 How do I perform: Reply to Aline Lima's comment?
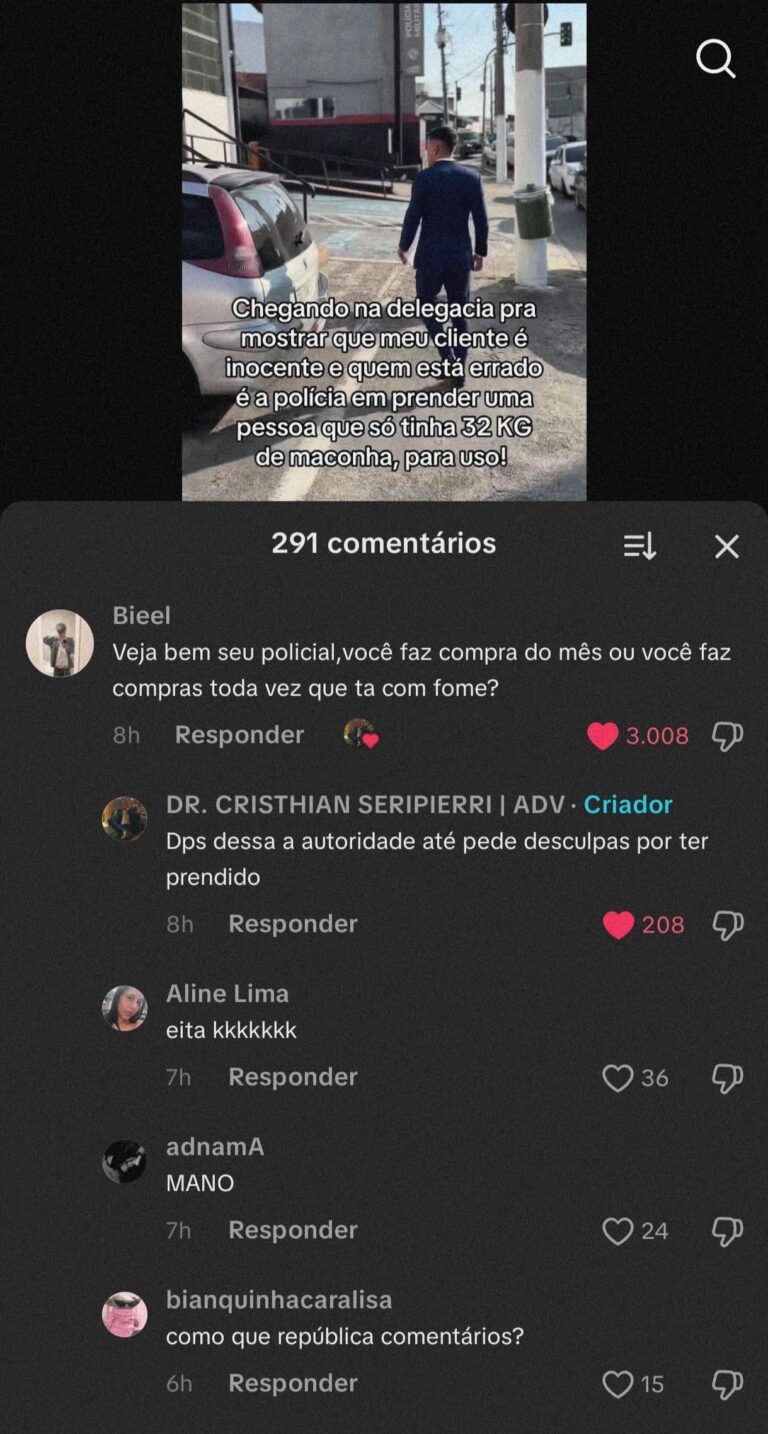pyautogui.click(x=292, y=1077)
